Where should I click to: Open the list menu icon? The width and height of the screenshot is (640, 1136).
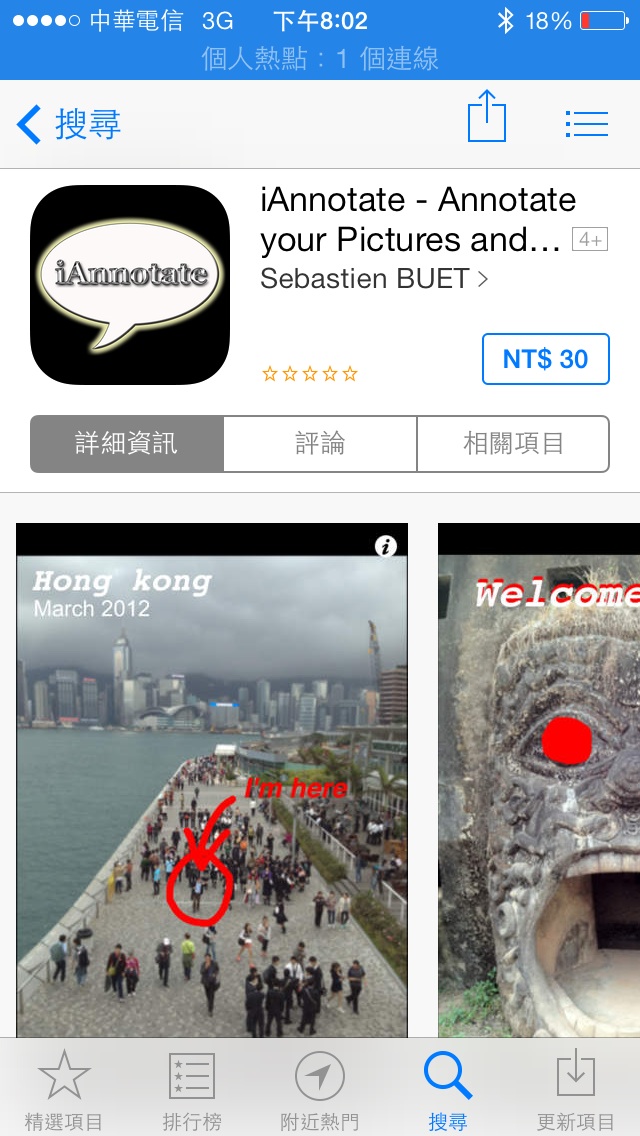[x=586, y=124]
